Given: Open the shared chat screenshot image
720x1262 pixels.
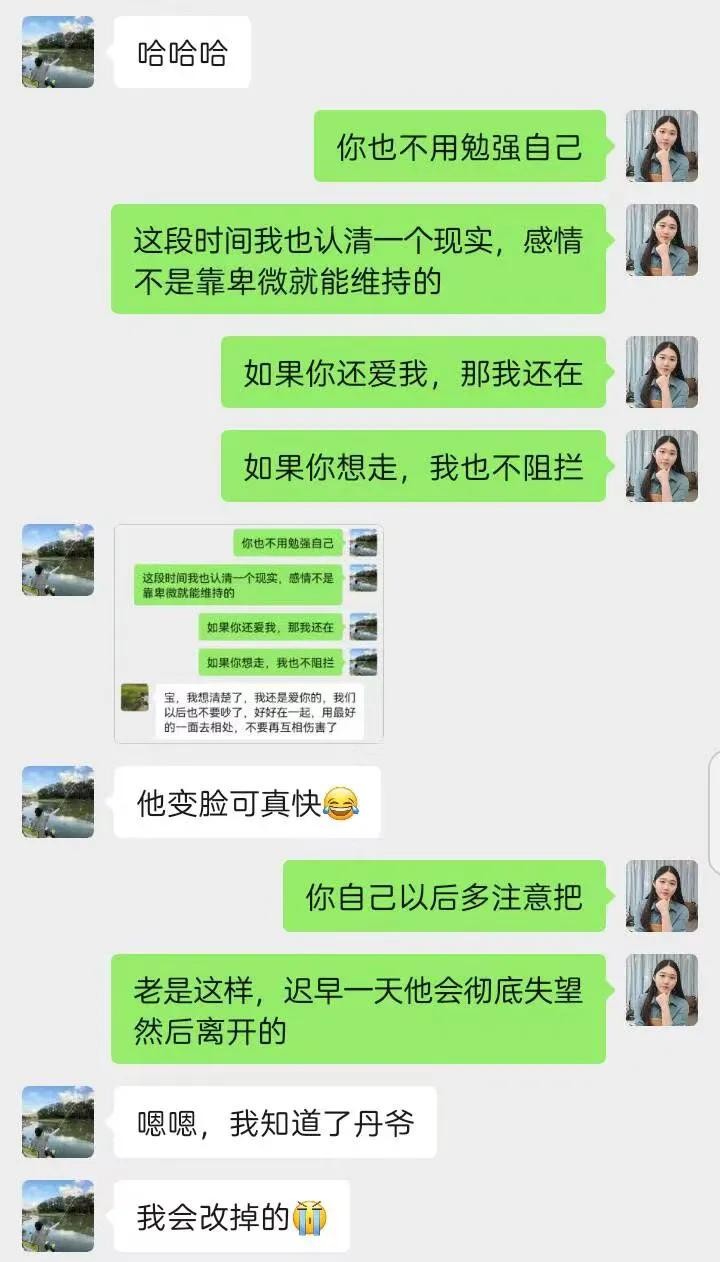Looking at the screenshot, I should click(249, 633).
